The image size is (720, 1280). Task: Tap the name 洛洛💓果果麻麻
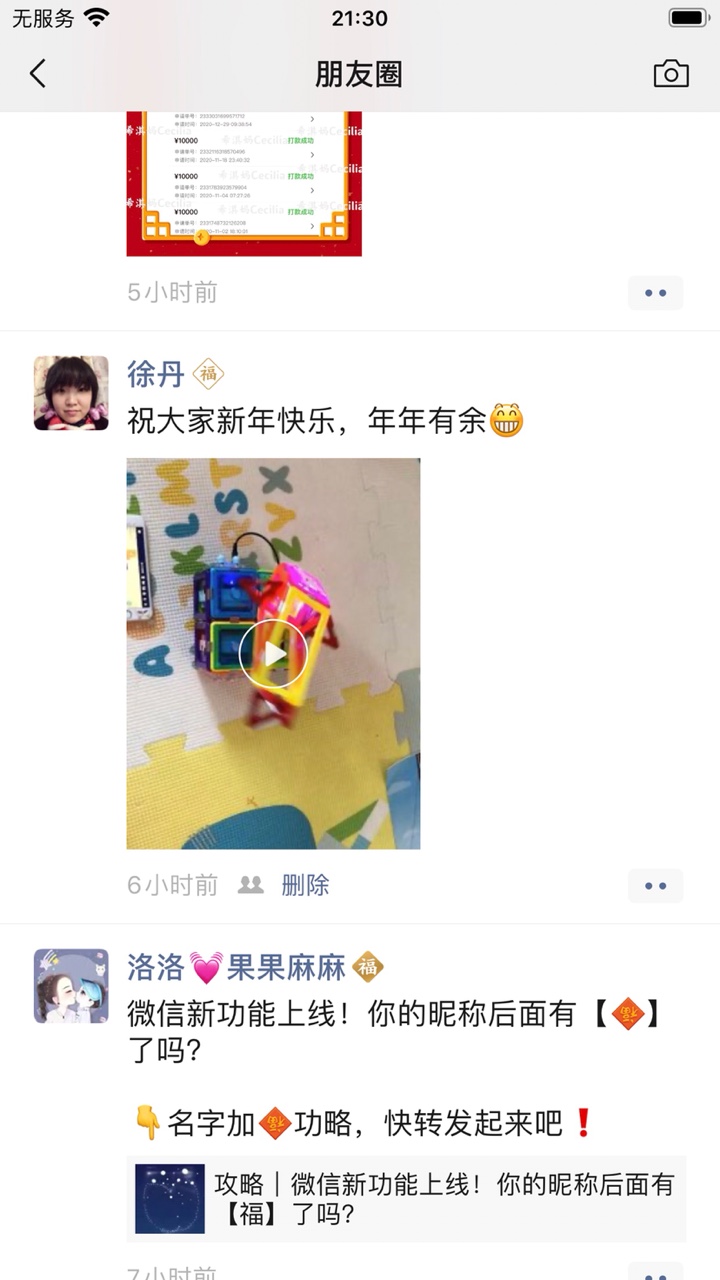pos(236,967)
